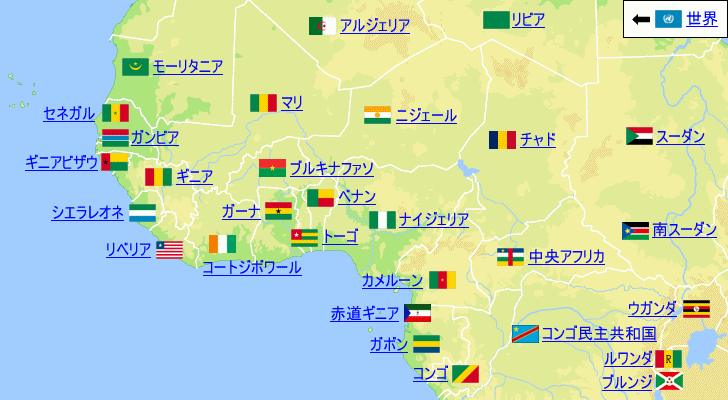The height and width of the screenshot is (400, 728).
Task: Select the 南スーダン link
Action: [684, 230]
